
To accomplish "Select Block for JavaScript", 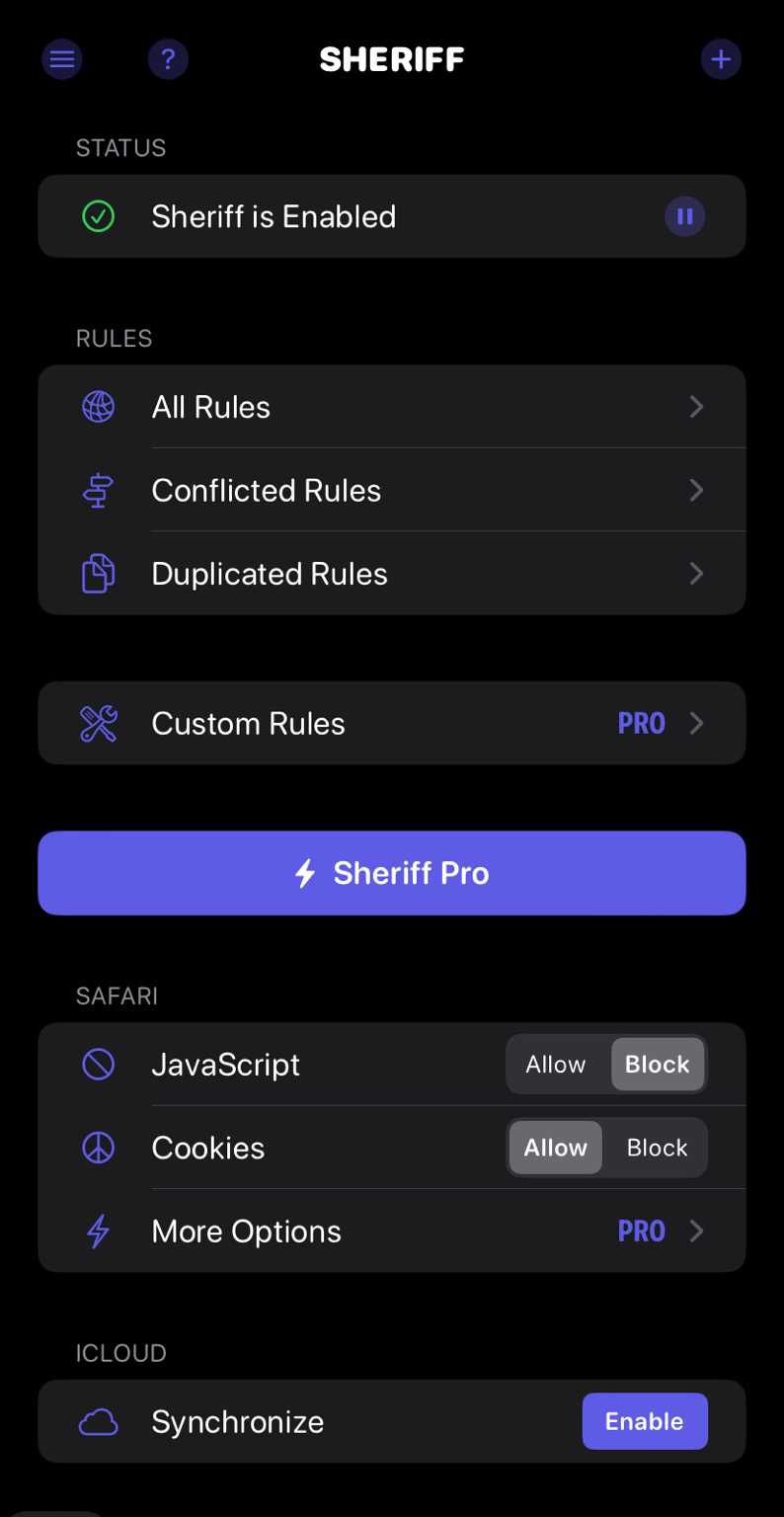I will [x=658, y=1064].
